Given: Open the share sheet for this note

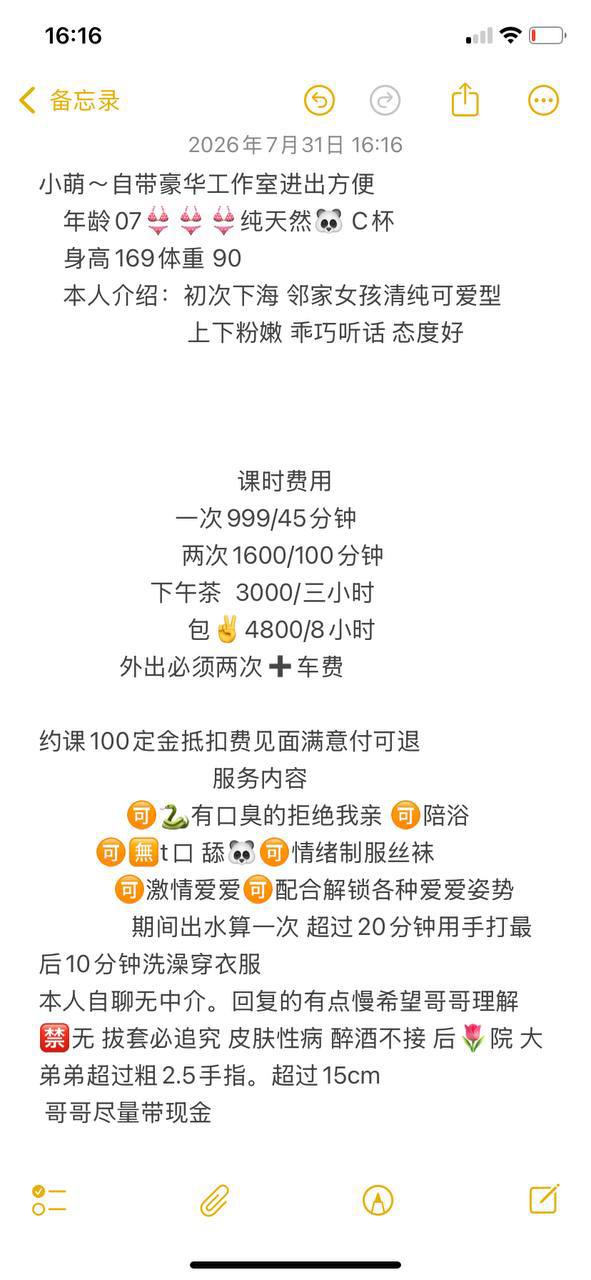Looking at the screenshot, I should (x=465, y=99).
